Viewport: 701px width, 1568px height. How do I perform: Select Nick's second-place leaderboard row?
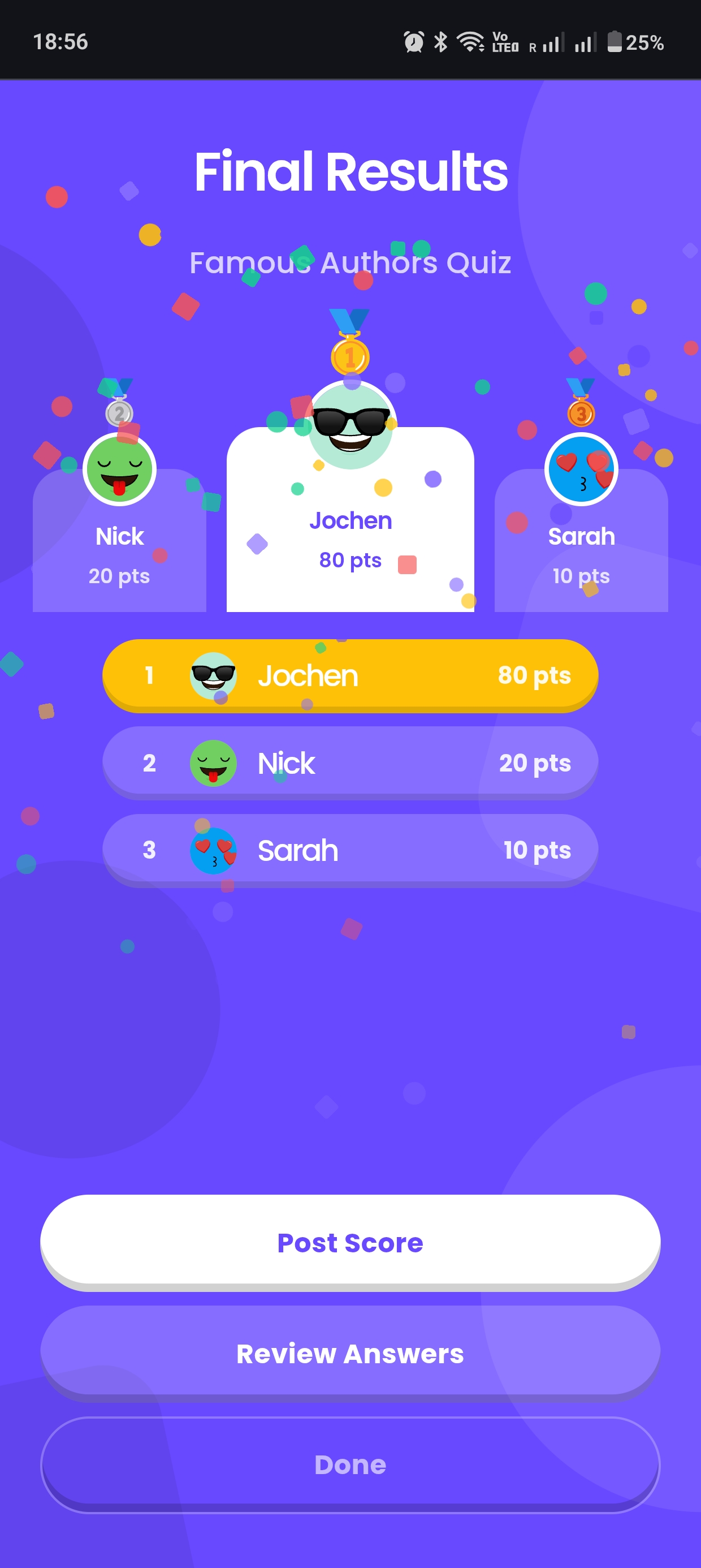pos(350,763)
